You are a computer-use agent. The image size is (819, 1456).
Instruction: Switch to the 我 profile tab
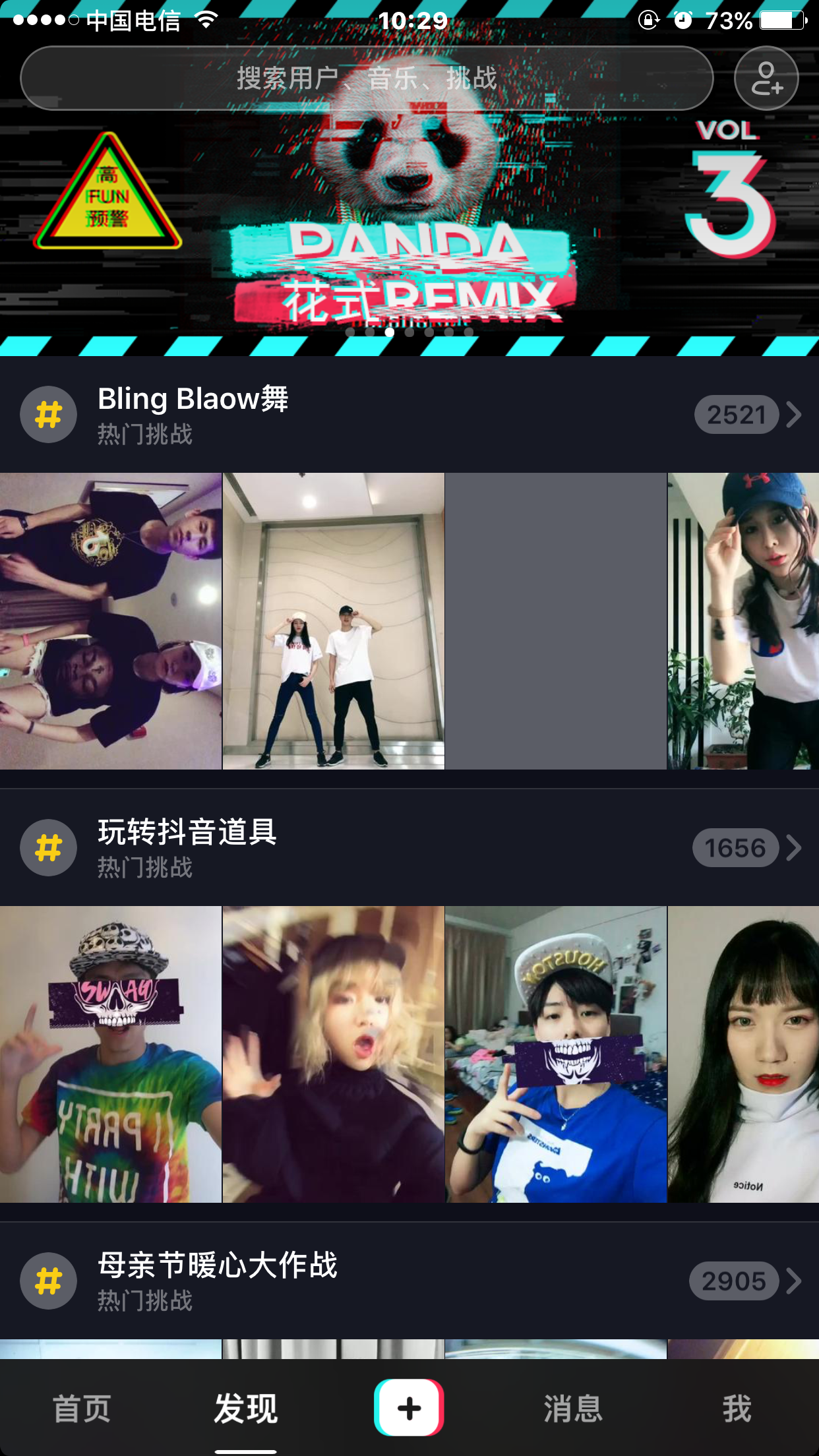(x=737, y=1409)
